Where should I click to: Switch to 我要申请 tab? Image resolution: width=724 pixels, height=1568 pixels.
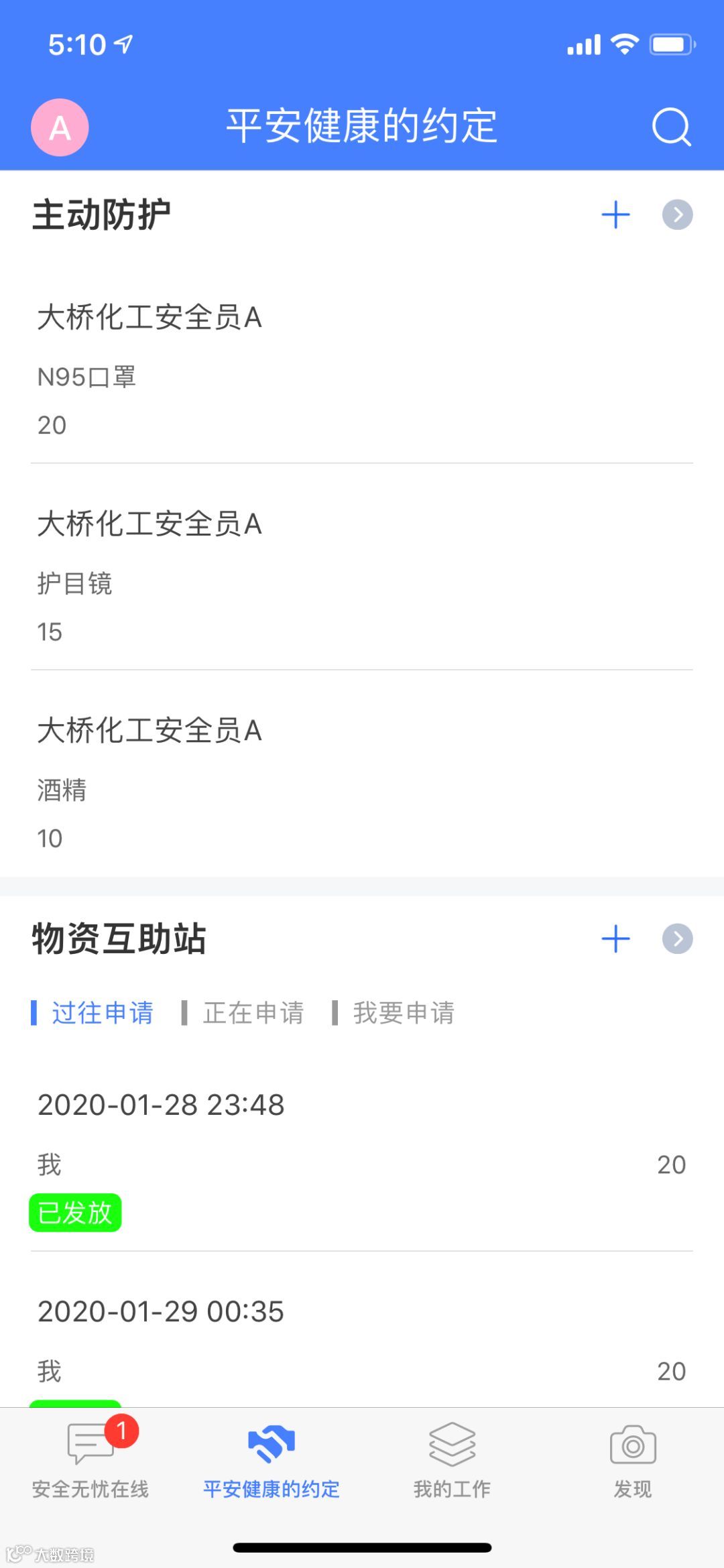(404, 1013)
